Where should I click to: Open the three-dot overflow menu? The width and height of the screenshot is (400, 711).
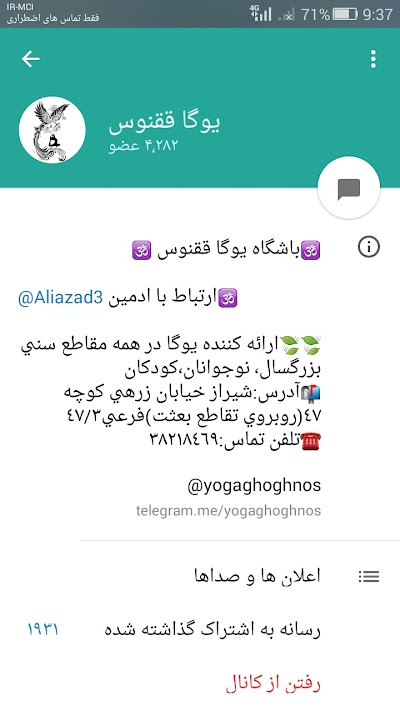click(x=373, y=59)
